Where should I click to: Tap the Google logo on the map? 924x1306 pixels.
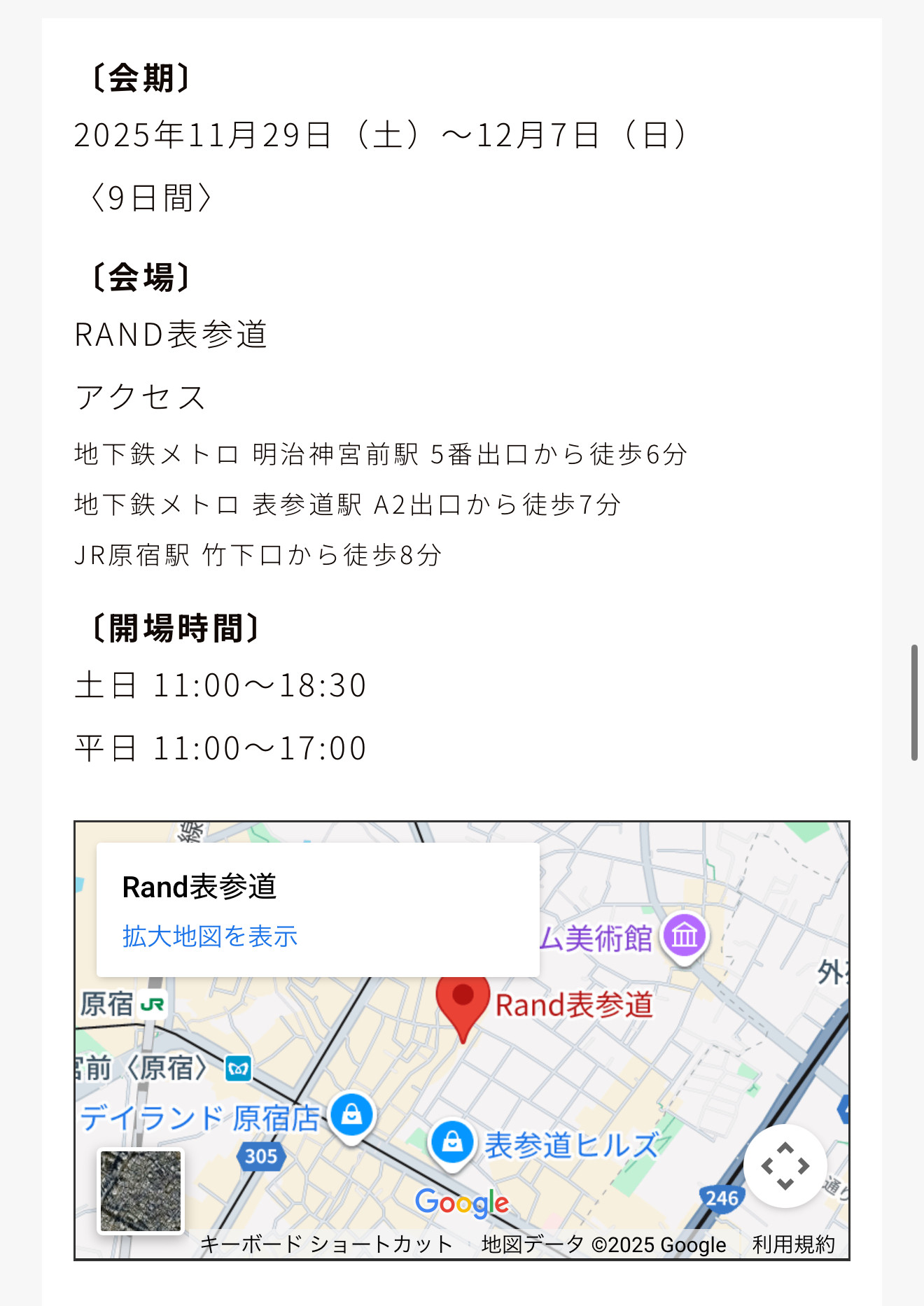pyautogui.click(x=462, y=1203)
